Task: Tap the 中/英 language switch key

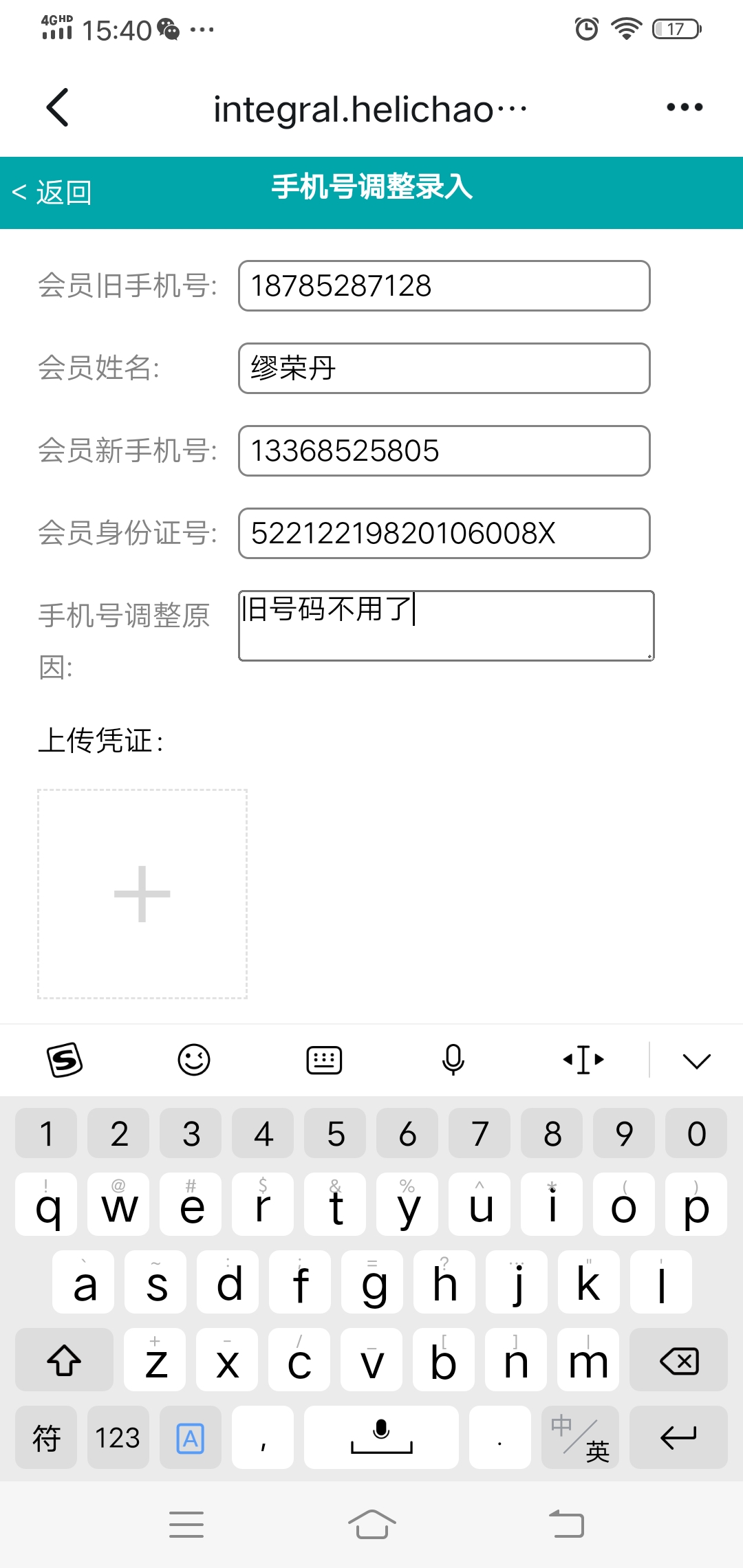Action: coord(580,1437)
